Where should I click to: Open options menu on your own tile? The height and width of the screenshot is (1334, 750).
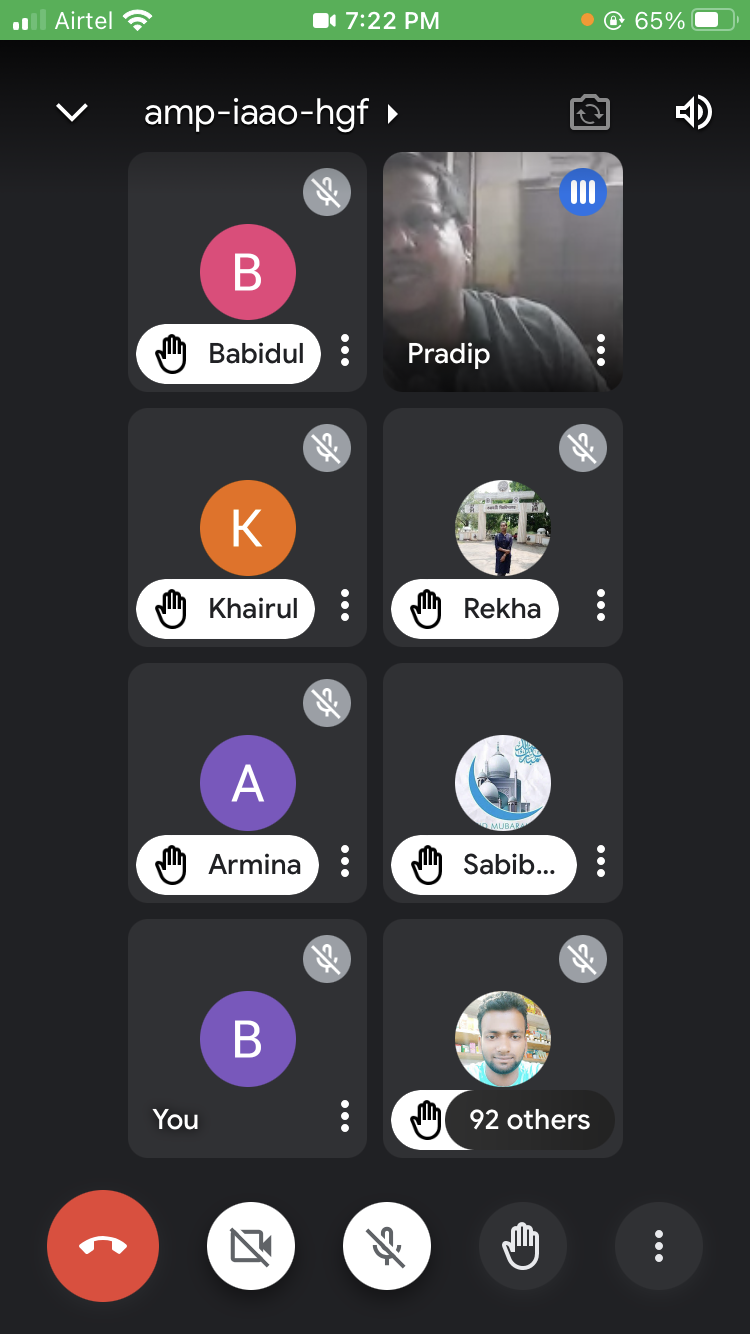tap(345, 1116)
